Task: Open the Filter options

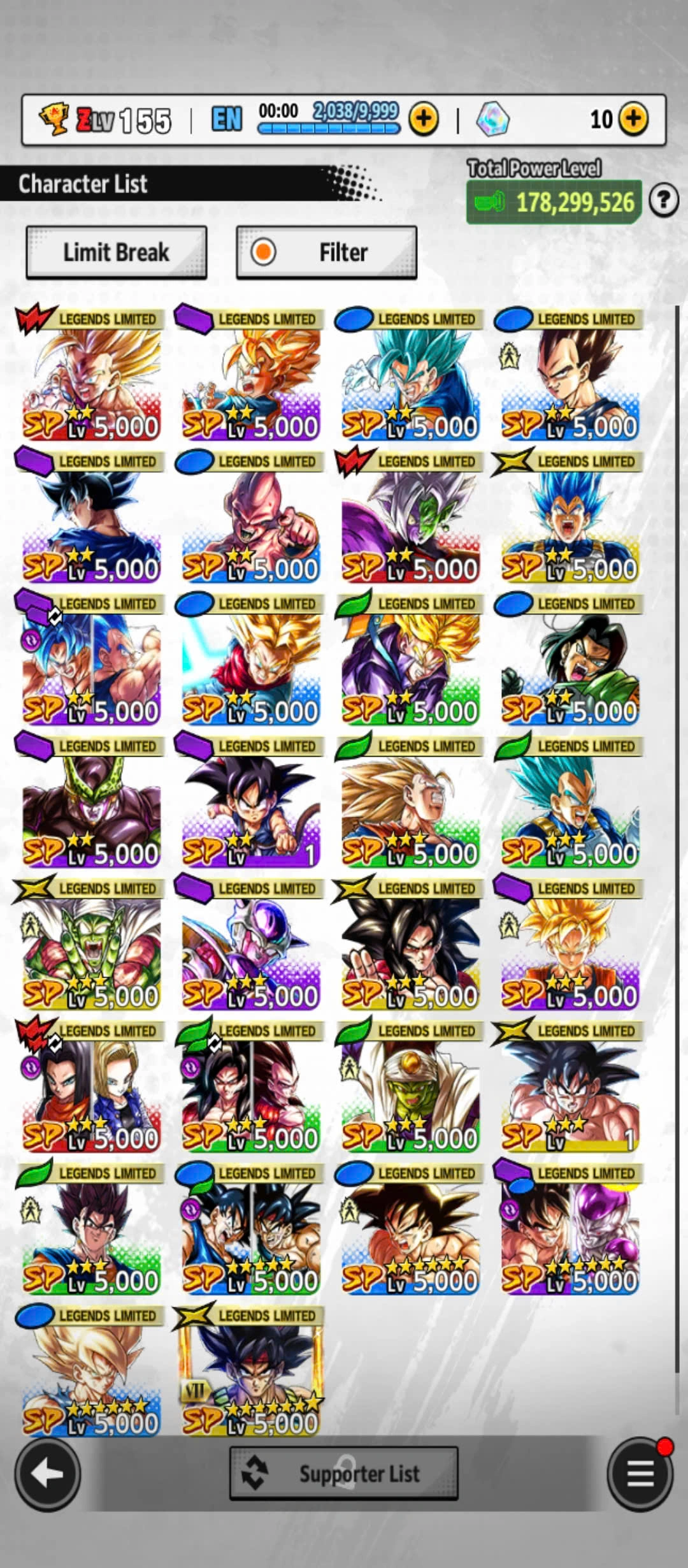Action: [x=326, y=252]
